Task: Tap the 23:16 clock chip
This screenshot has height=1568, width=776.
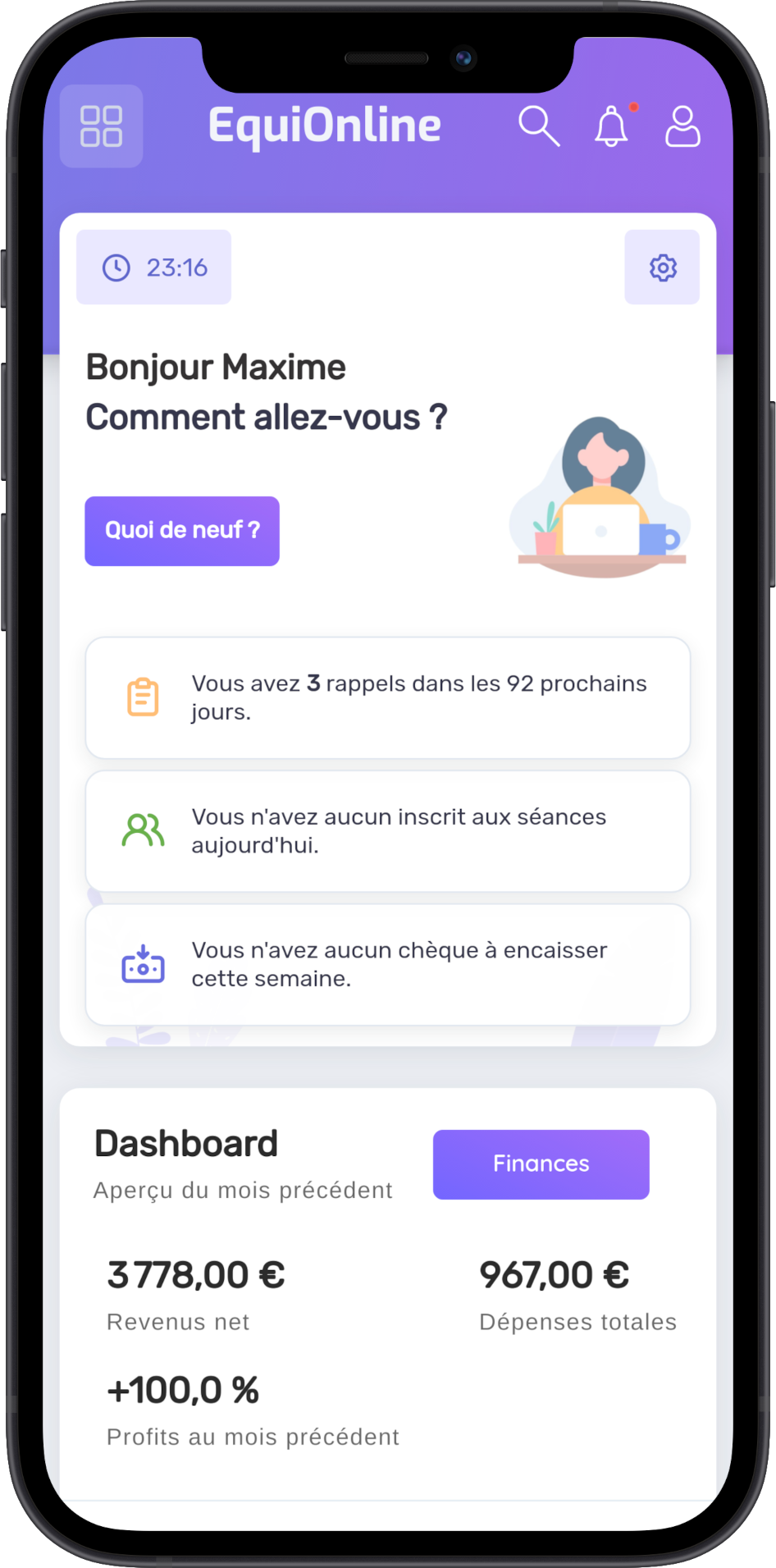Action: 154,267
